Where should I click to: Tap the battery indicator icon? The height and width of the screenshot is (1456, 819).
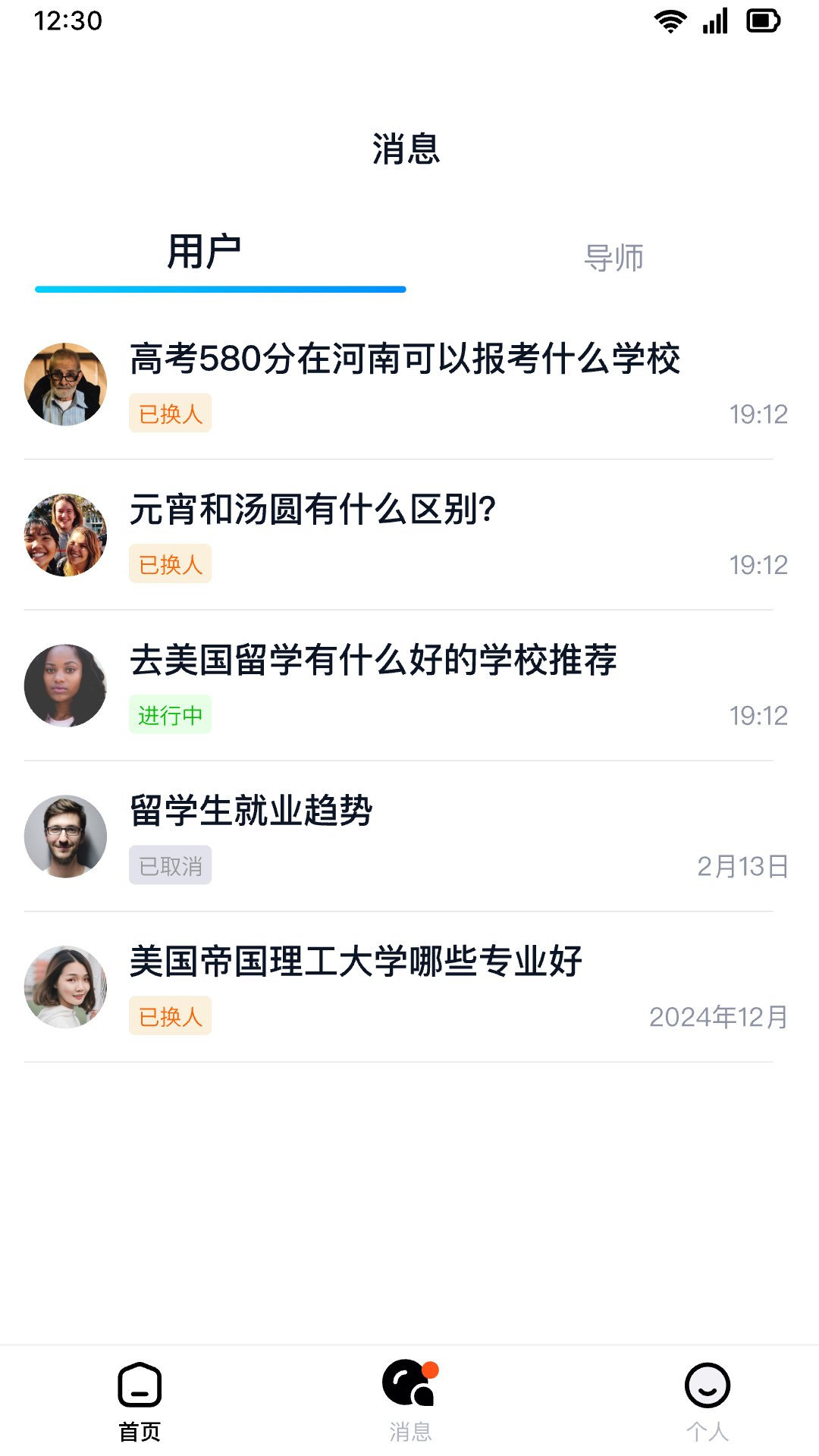tap(765, 21)
